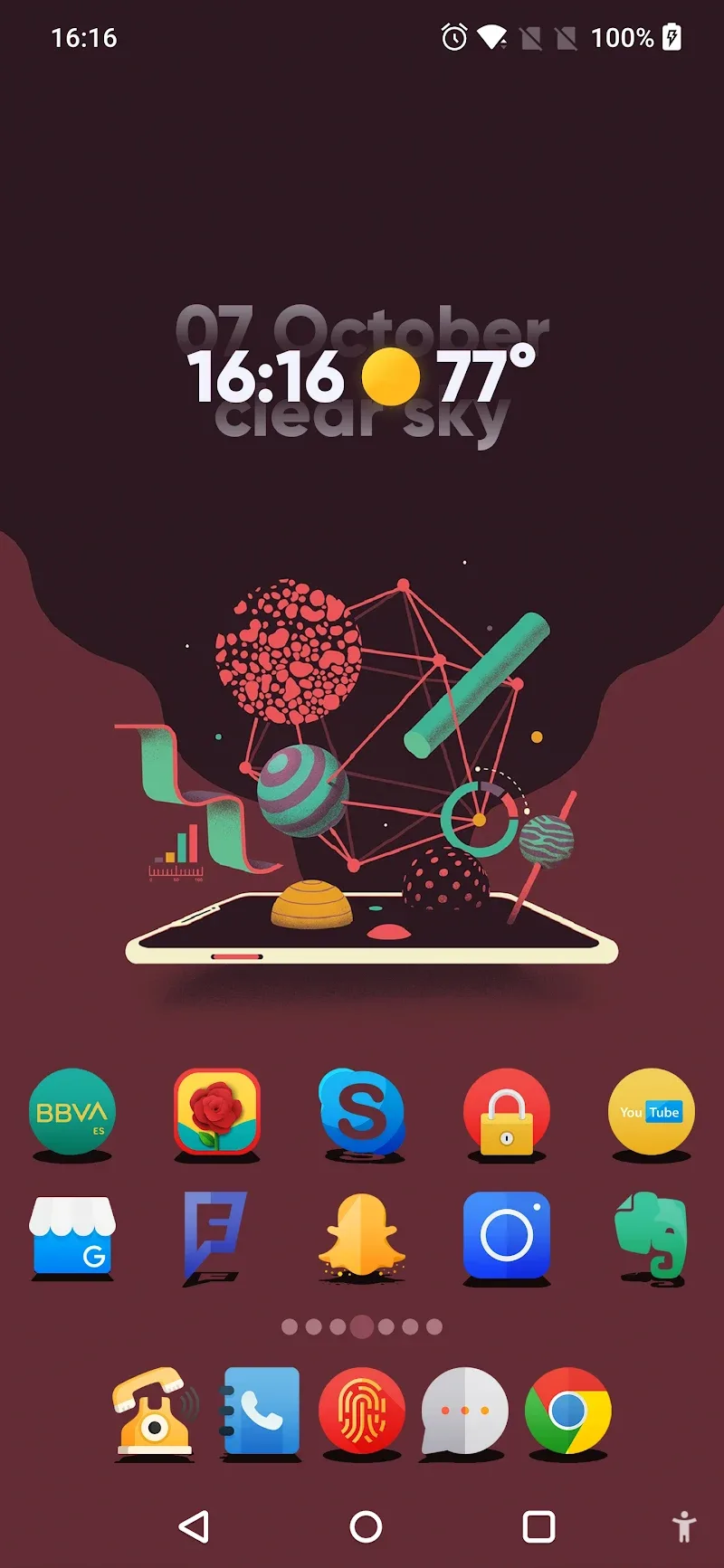
Task: Tap the clock and weather widget
Action: tap(362, 375)
